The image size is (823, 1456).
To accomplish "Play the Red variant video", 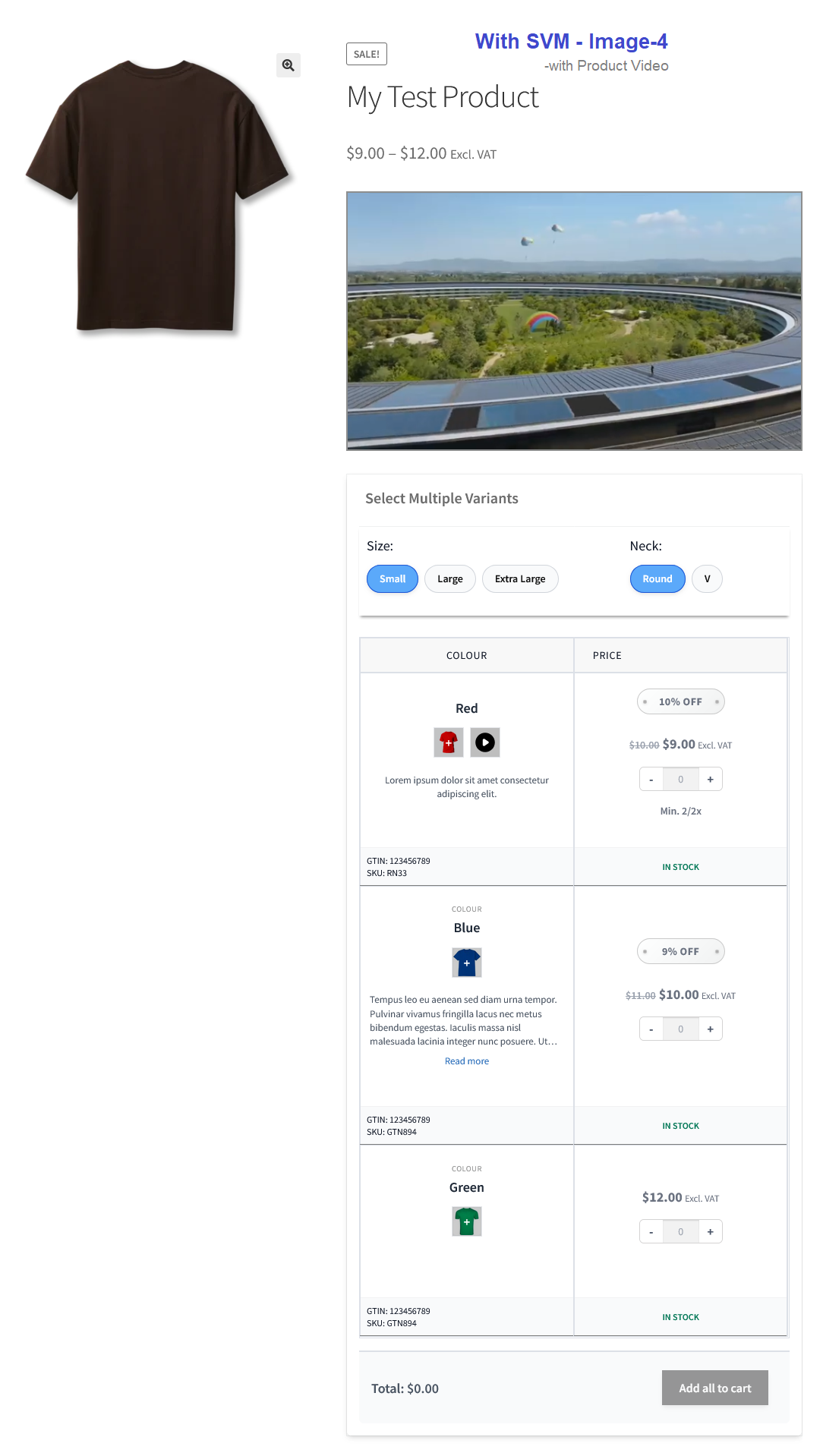I will tap(485, 742).
